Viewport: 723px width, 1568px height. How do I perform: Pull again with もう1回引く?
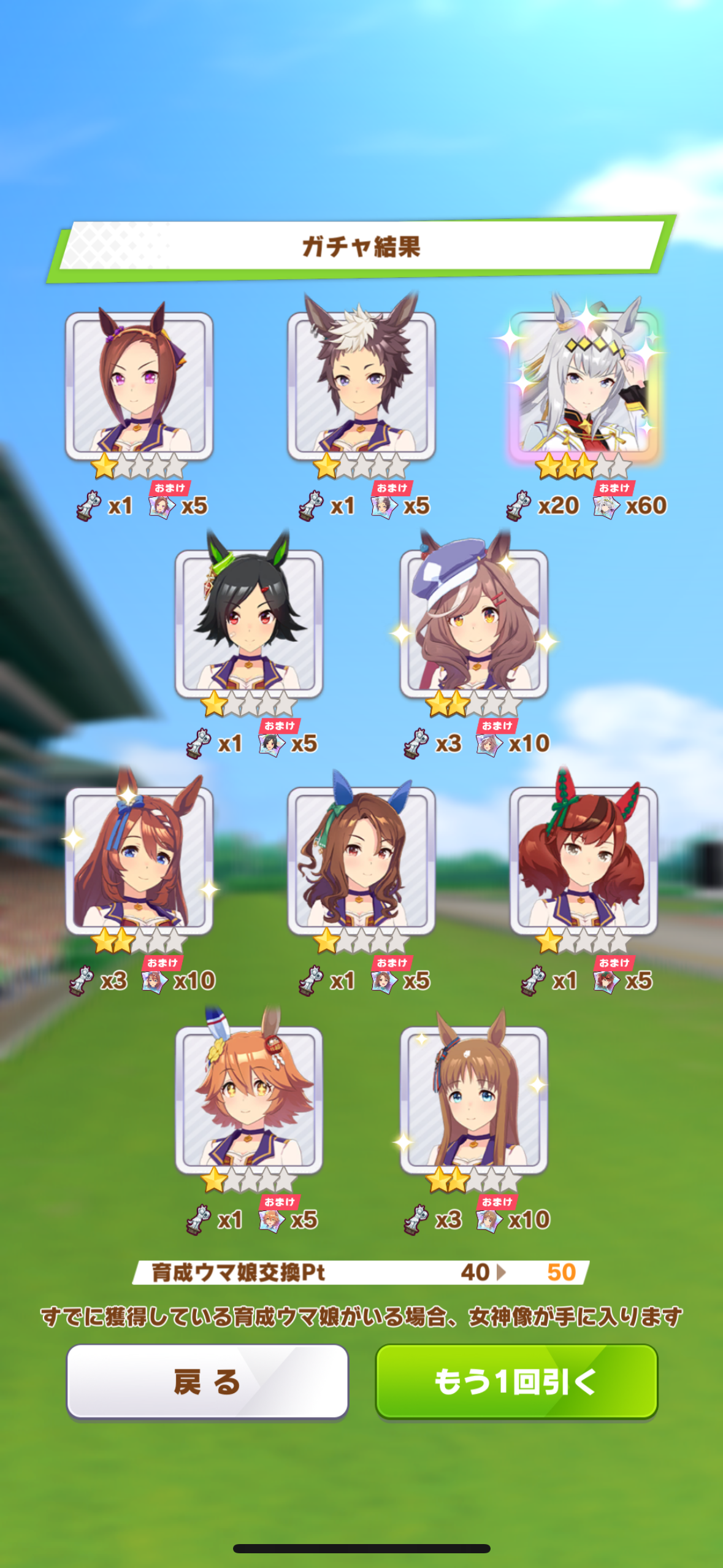point(516,1382)
